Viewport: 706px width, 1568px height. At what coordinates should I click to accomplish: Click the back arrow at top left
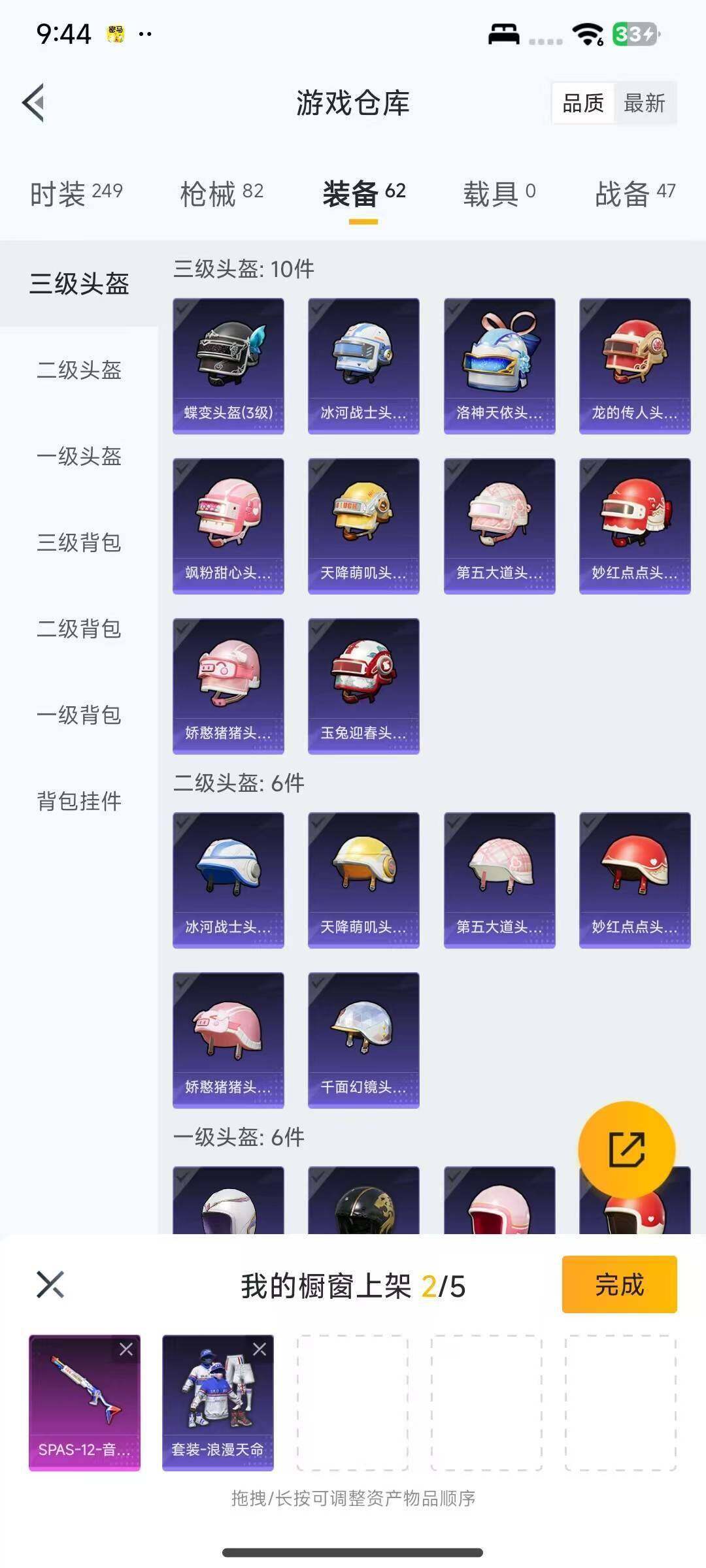click(32, 103)
